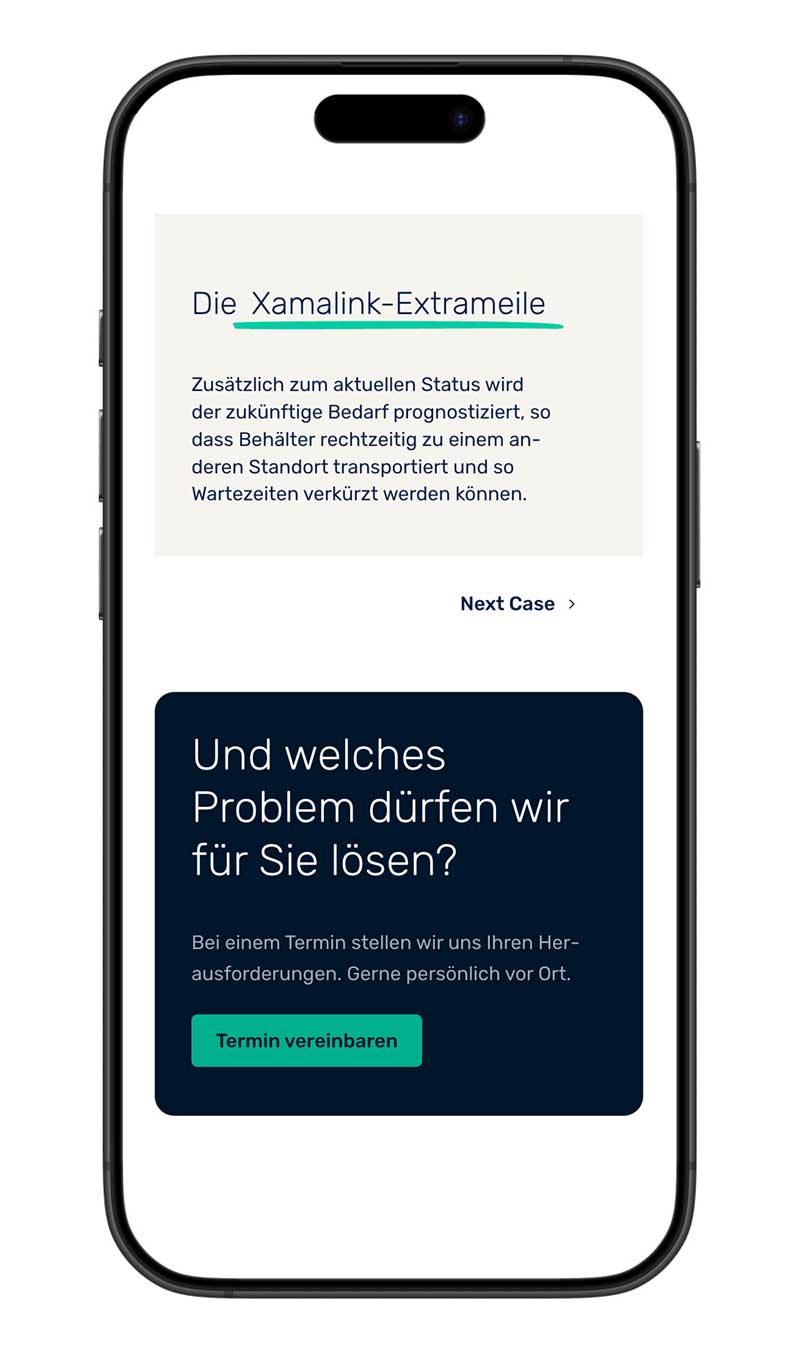
Task: Tap the Termin vereinbaren button
Action: [306, 1041]
